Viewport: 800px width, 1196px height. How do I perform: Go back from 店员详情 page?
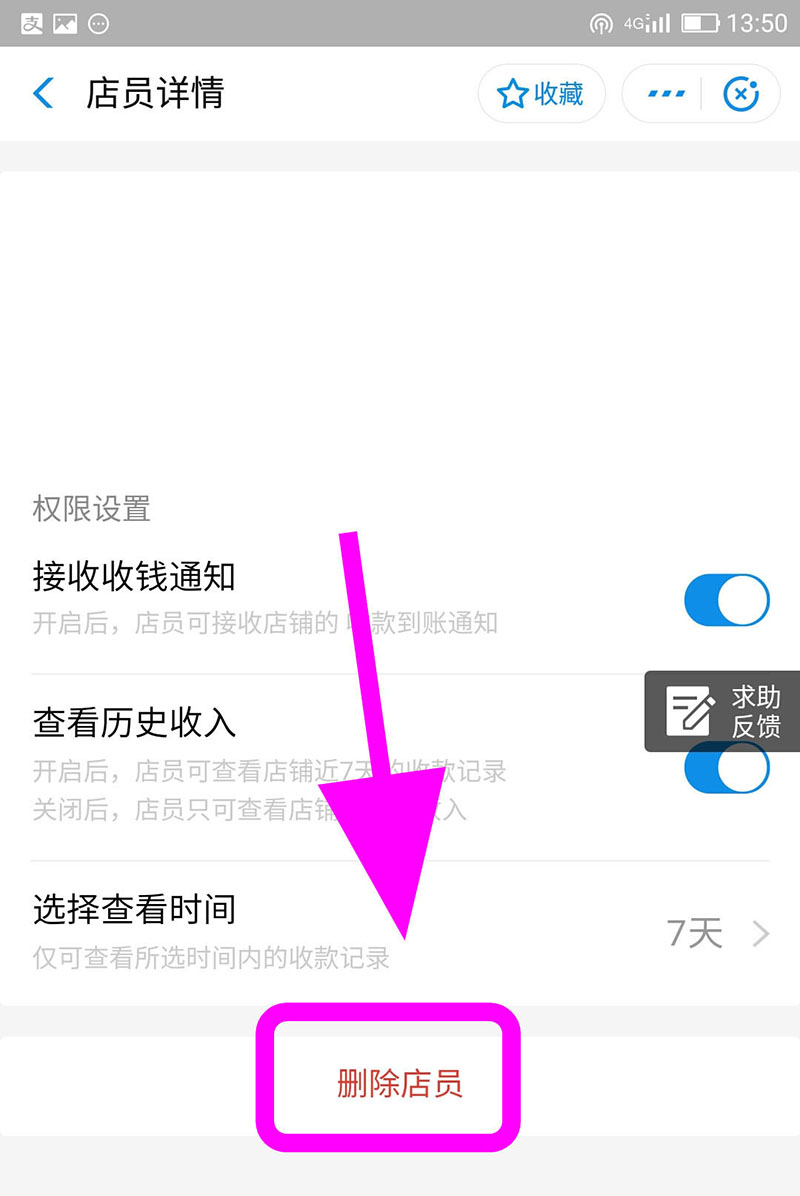coord(44,94)
